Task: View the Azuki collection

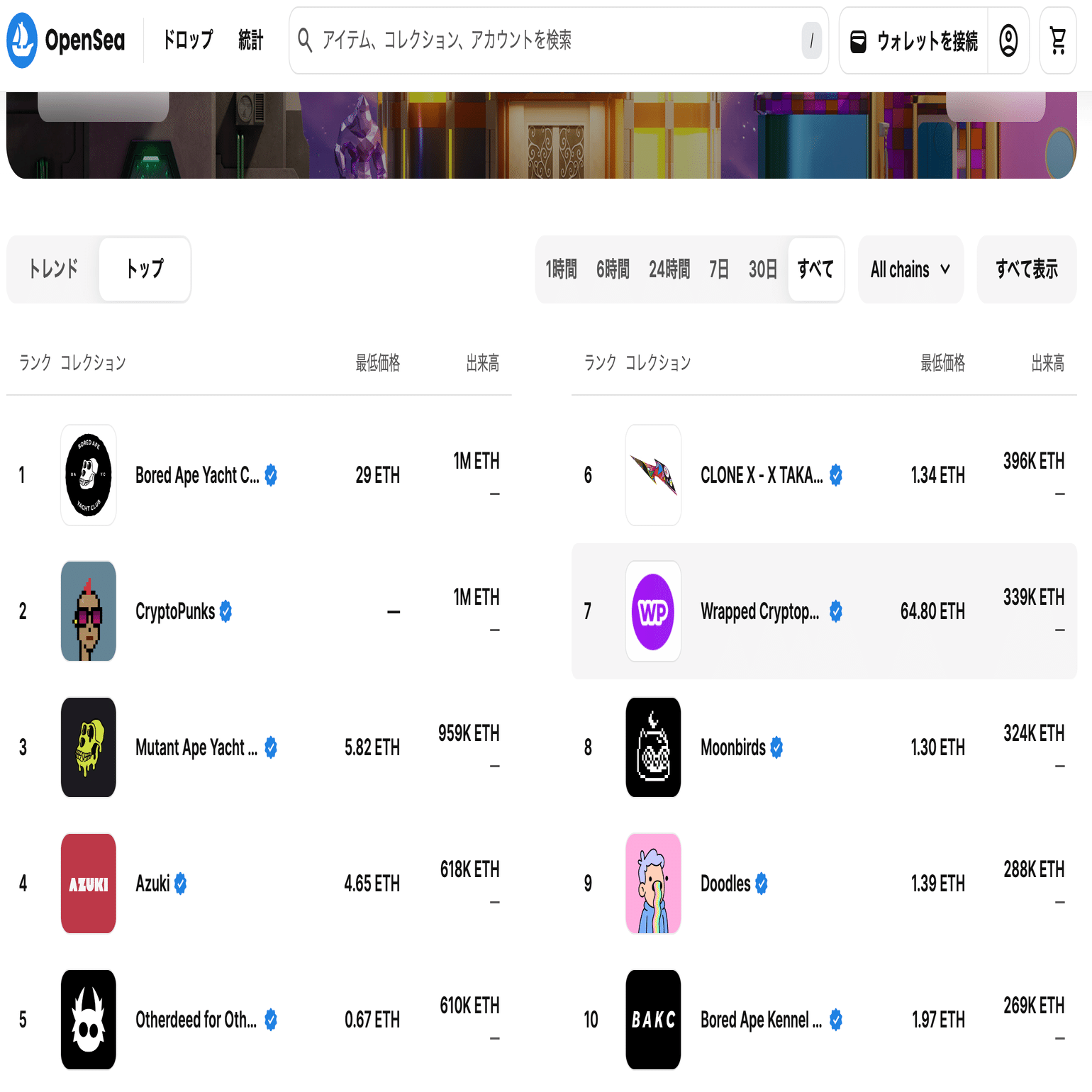Action: (152, 884)
